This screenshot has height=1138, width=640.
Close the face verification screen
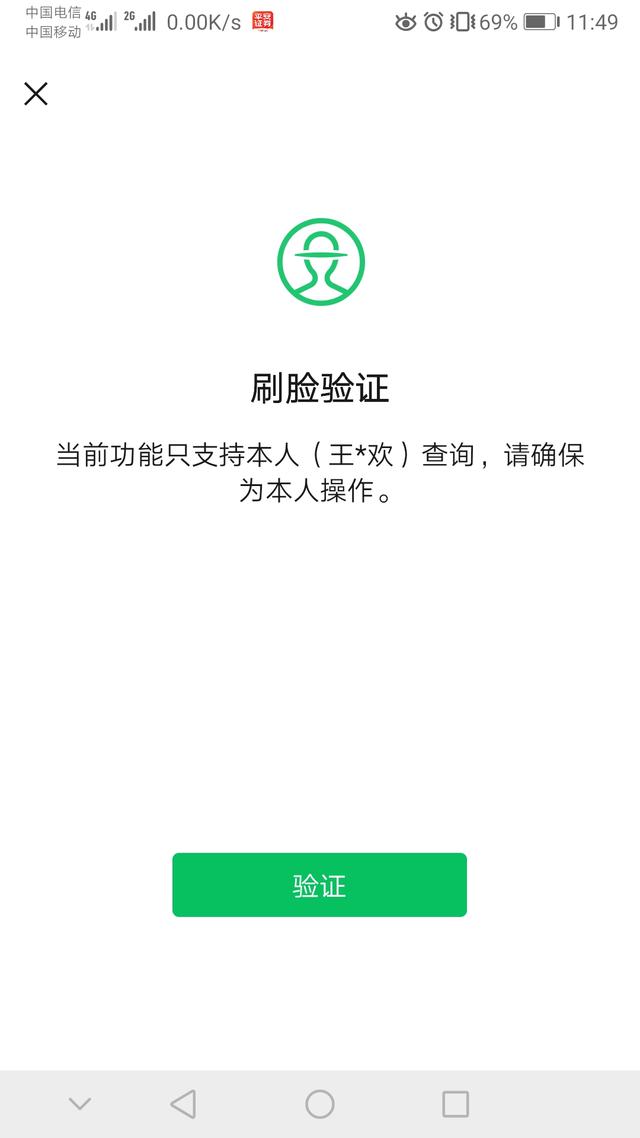point(36,94)
